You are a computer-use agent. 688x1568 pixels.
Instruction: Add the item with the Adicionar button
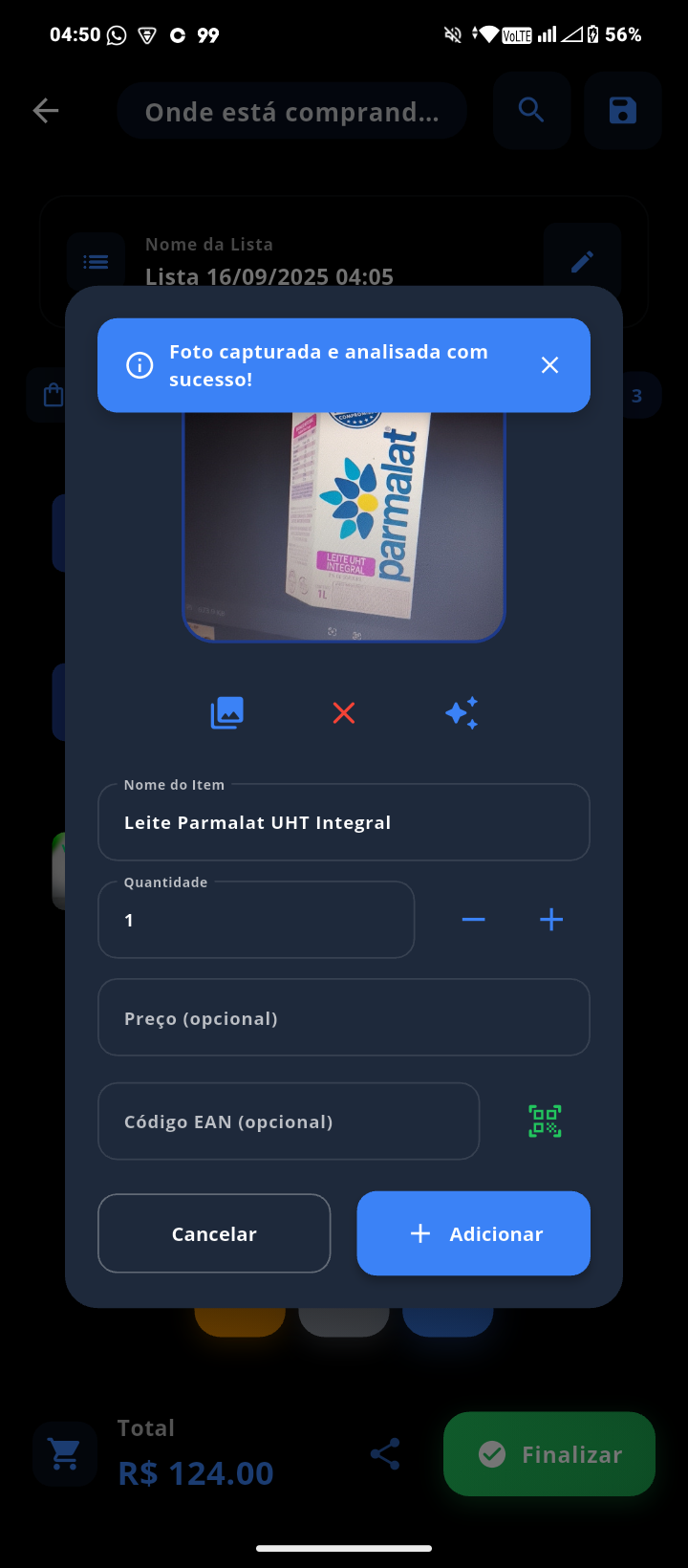[x=473, y=1233]
